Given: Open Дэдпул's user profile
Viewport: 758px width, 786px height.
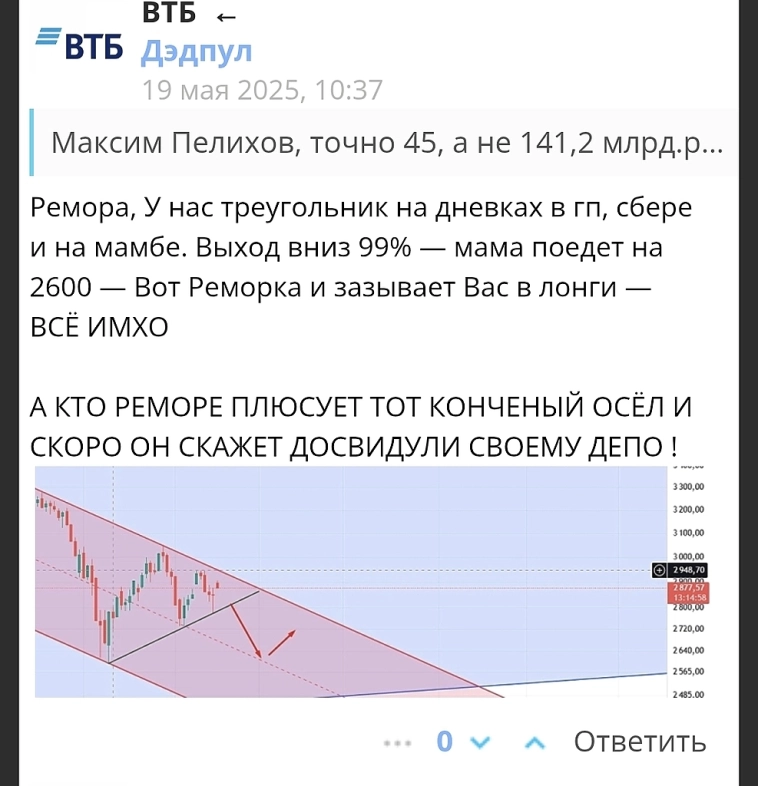Looking at the screenshot, I should click(x=197, y=51).
